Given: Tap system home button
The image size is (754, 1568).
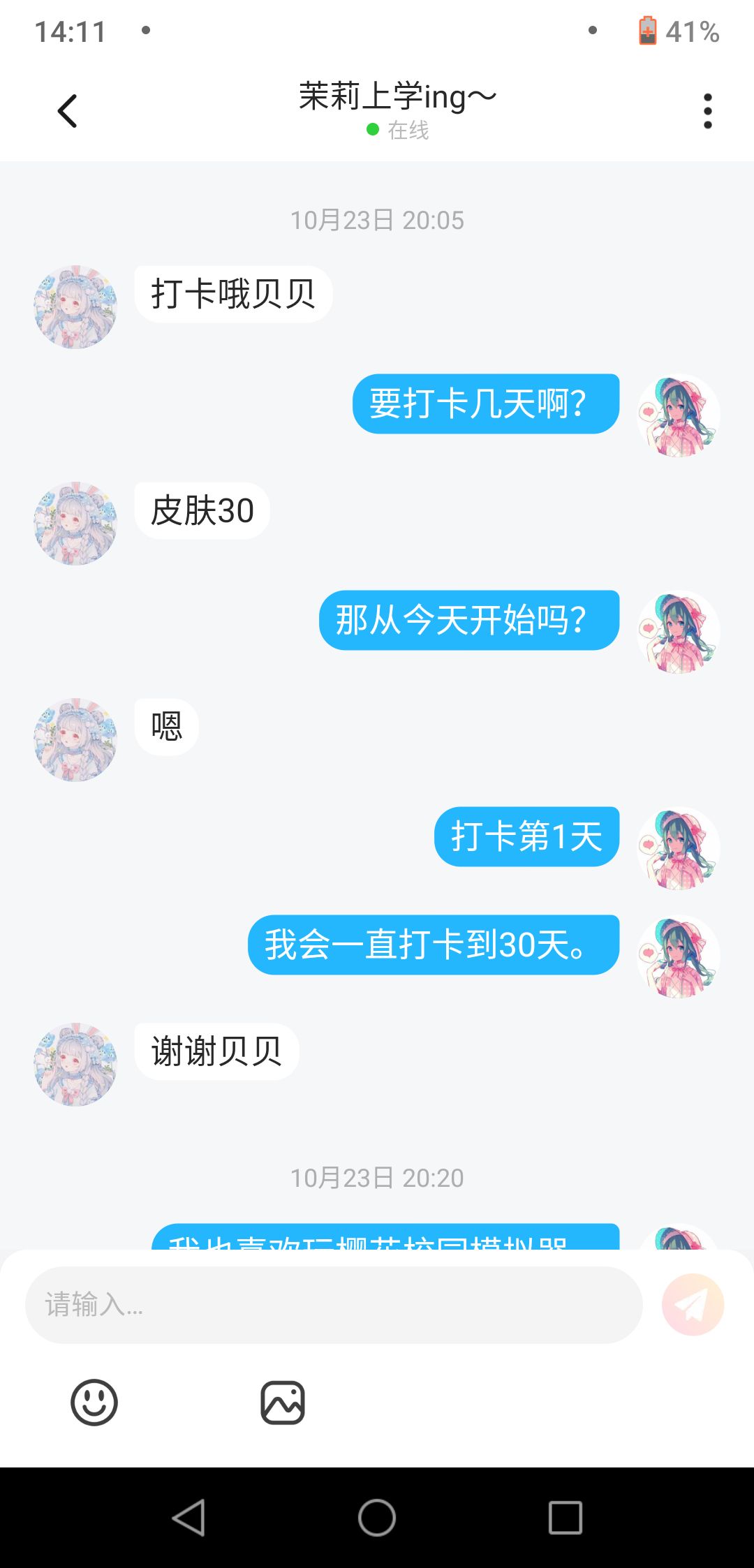Looking at the screenshot, I should [377, 1518].
